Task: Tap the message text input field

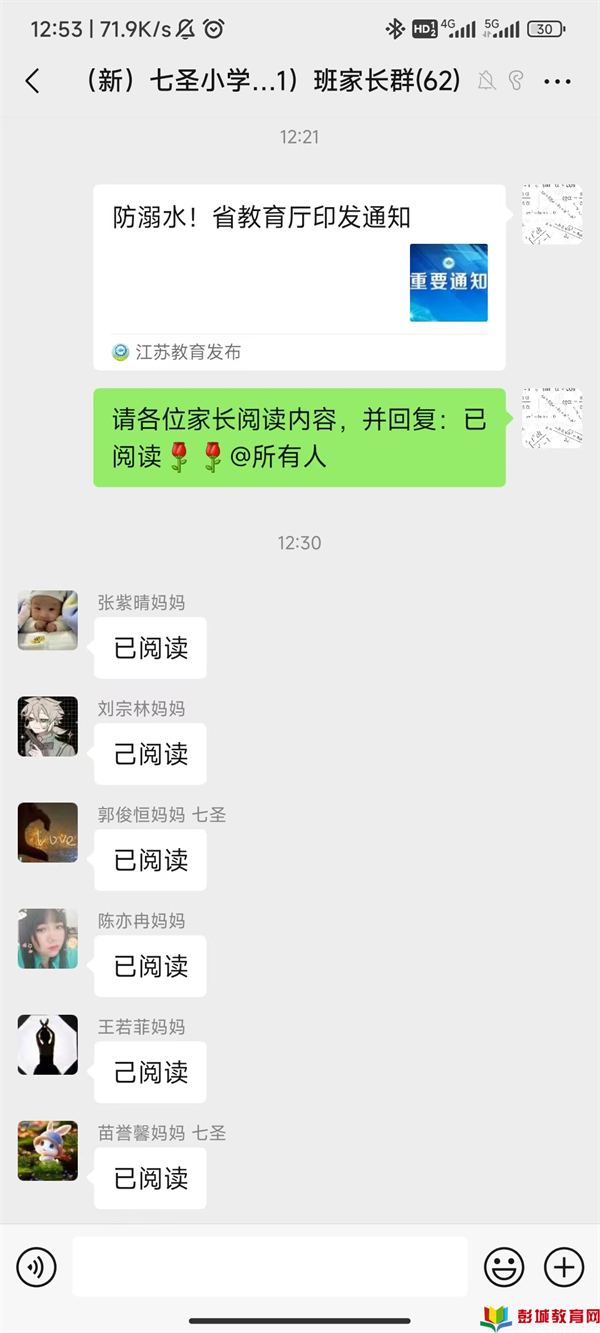Action: pos(270,1267)
